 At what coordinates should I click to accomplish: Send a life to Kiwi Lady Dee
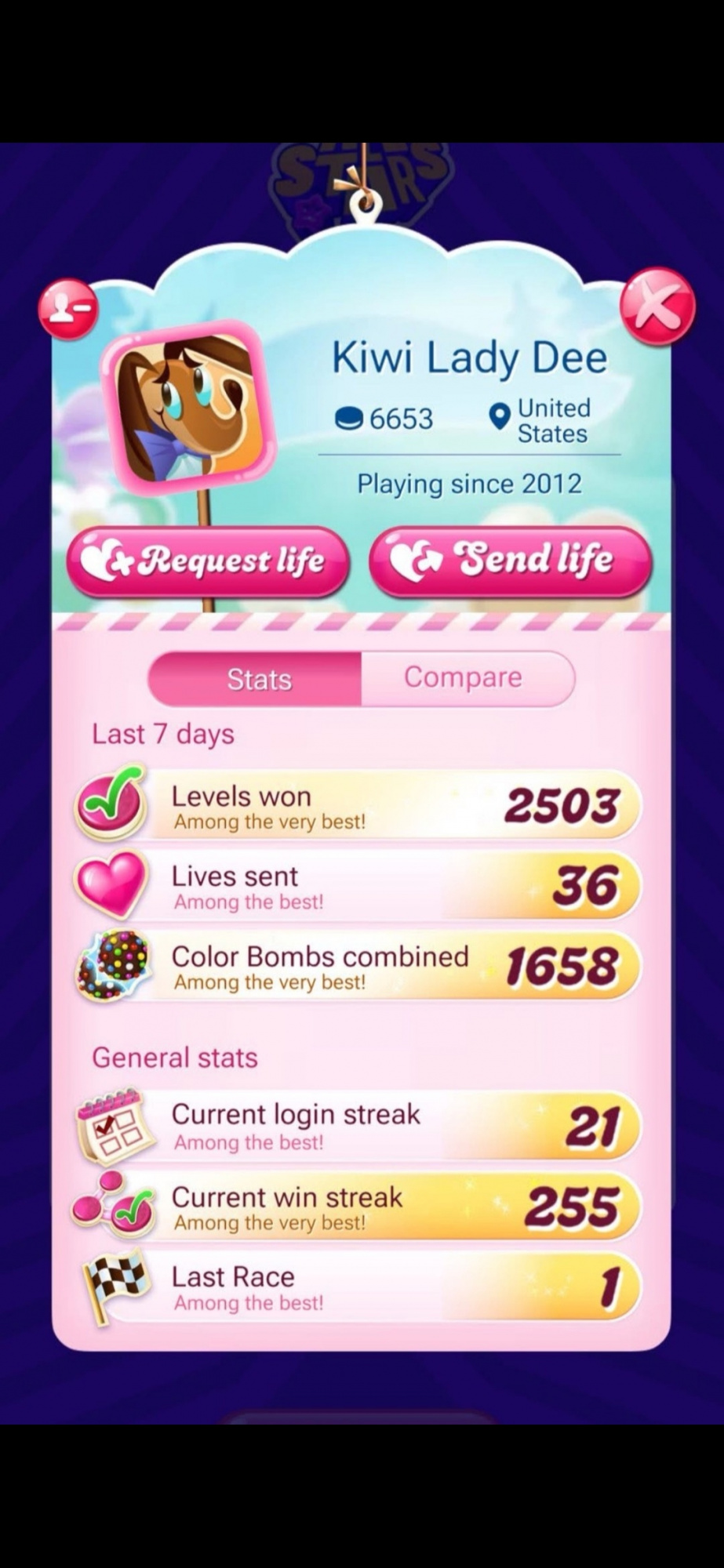[x=510, y=561]
